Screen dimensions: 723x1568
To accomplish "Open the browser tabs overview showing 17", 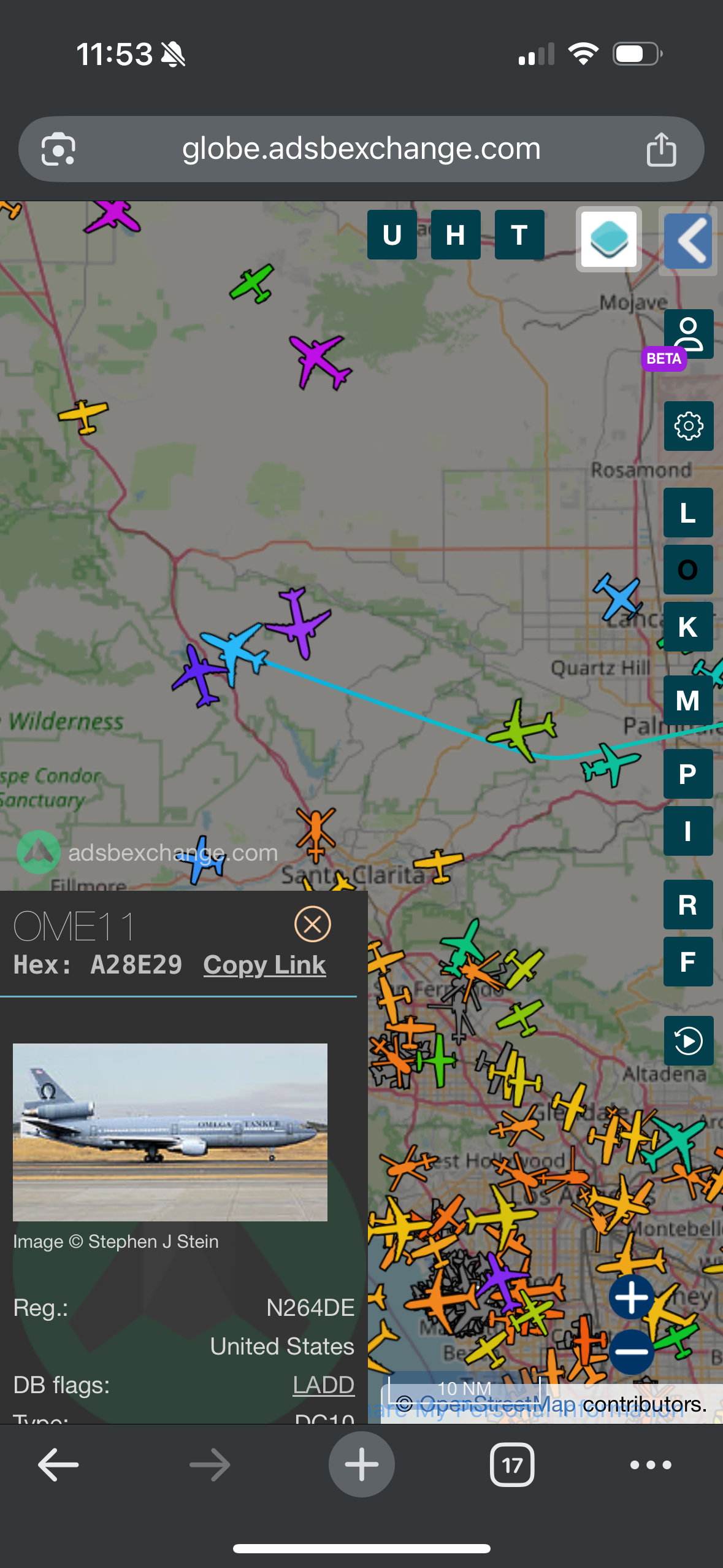I will coord(512,1465).
